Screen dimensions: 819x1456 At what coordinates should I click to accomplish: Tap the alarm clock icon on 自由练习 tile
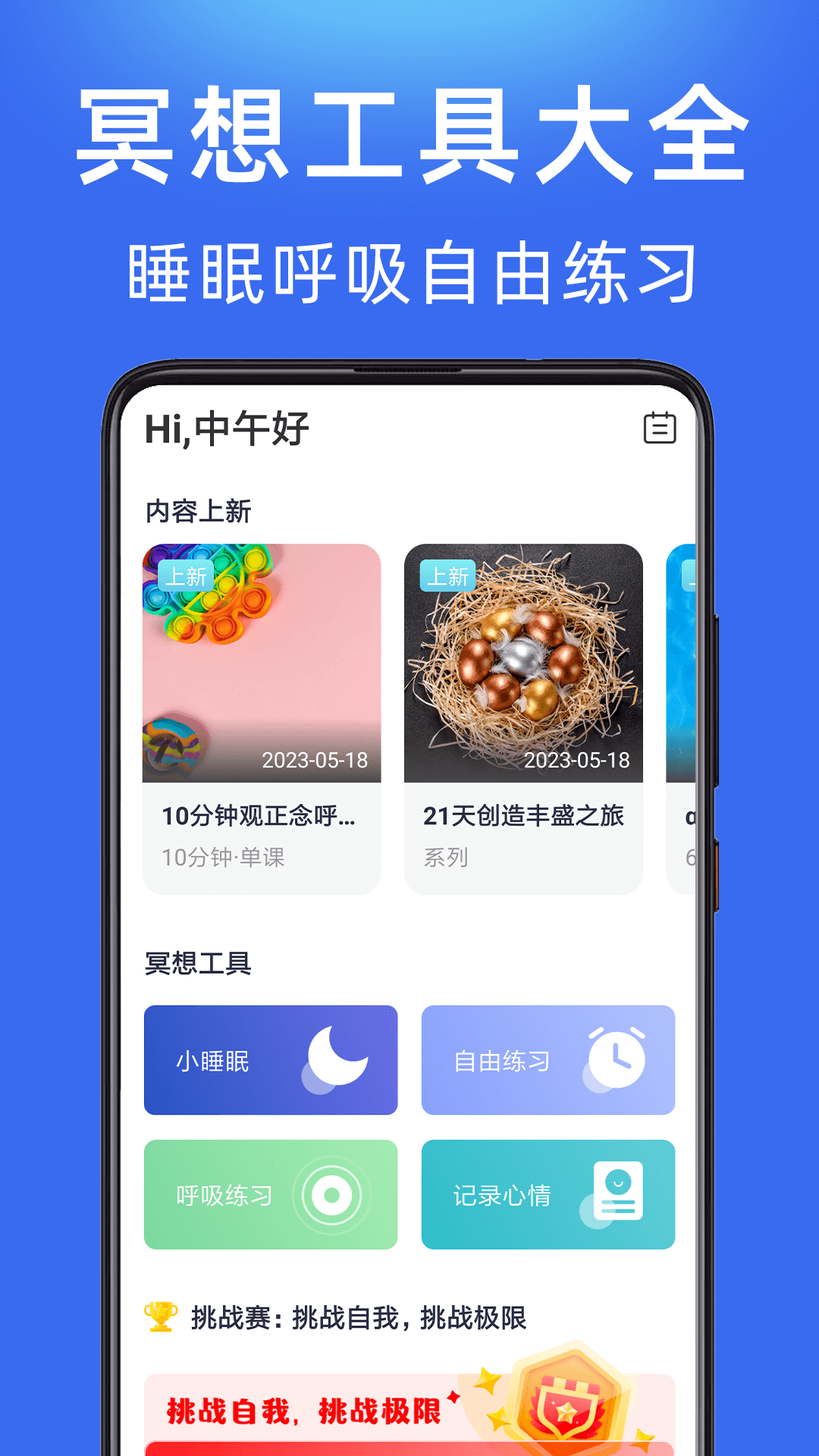[x=616, y=1057]
